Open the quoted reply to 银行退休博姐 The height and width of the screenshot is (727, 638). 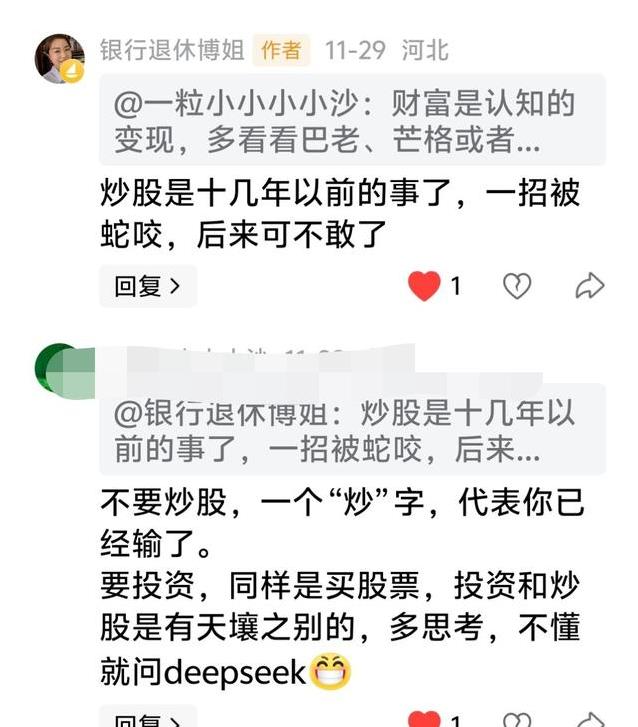pyautogui.click(x=352, y=430)
